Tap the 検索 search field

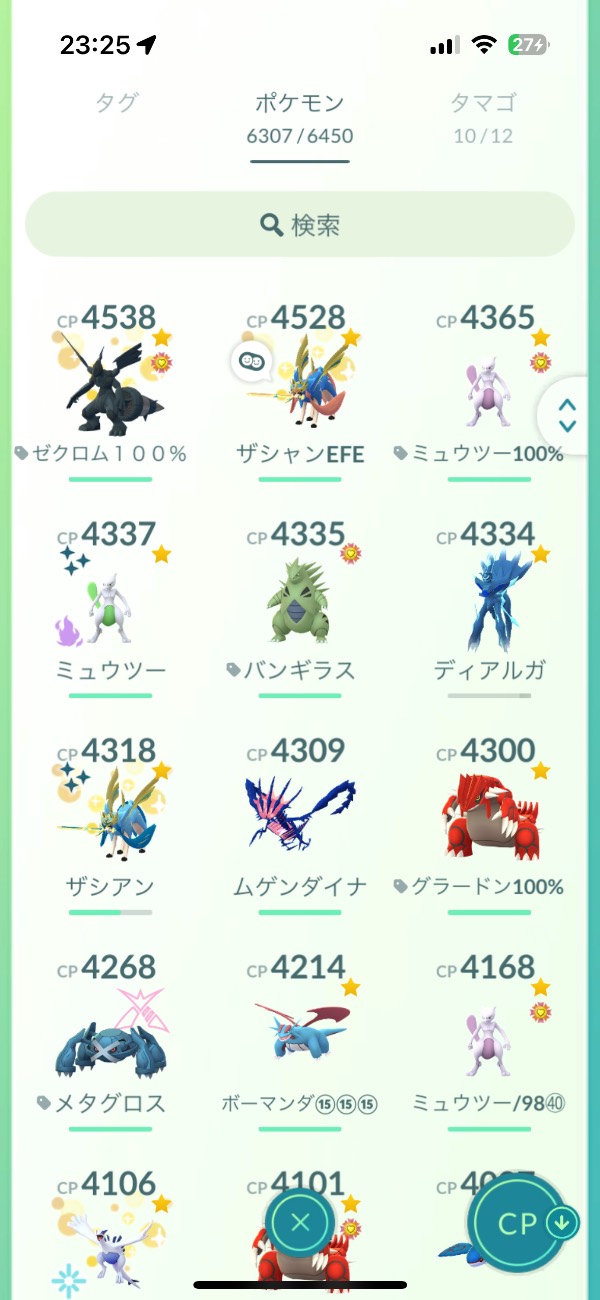(300, 225)
